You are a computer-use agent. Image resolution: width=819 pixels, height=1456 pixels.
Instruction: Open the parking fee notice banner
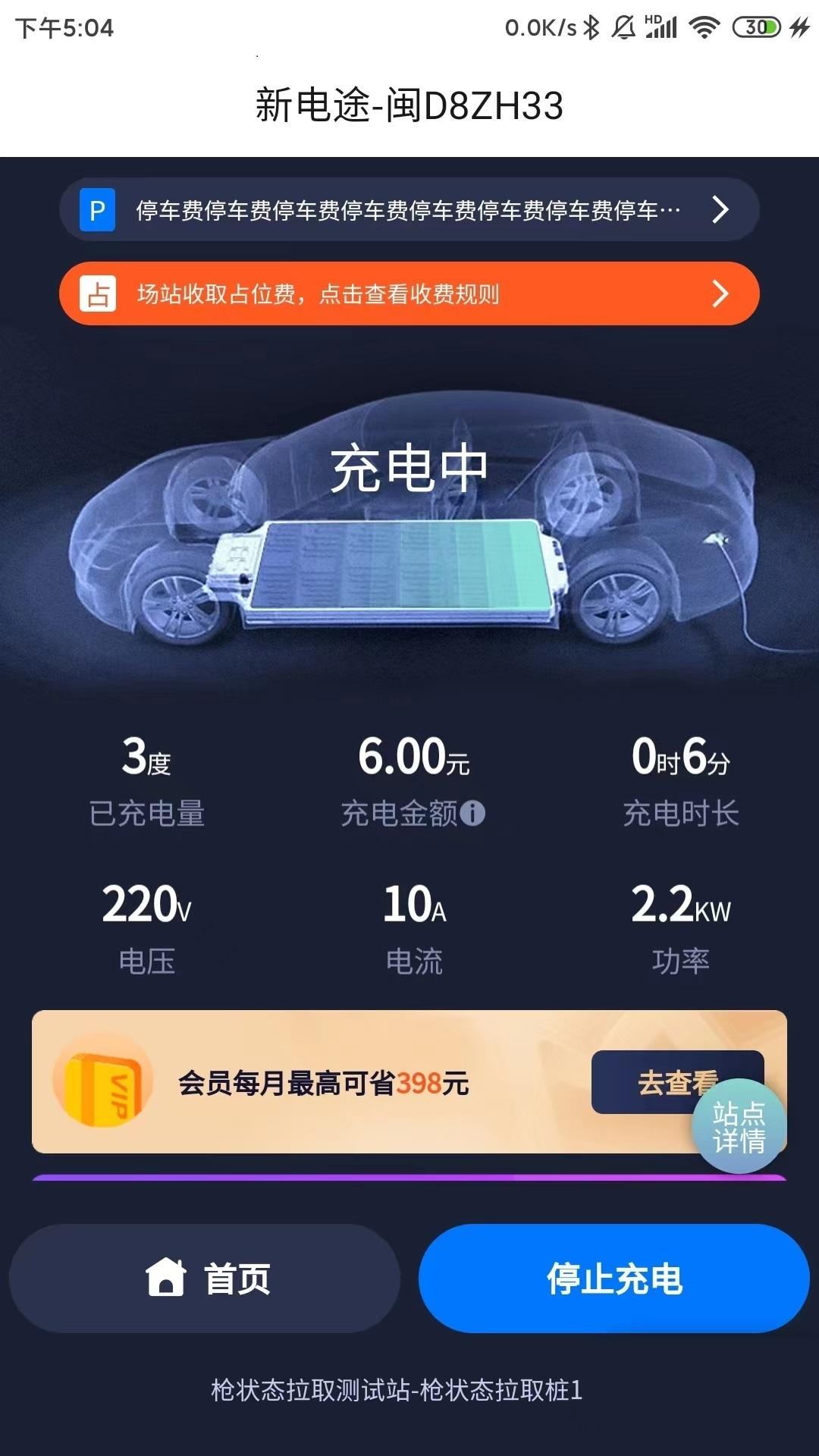pos(409,209)
